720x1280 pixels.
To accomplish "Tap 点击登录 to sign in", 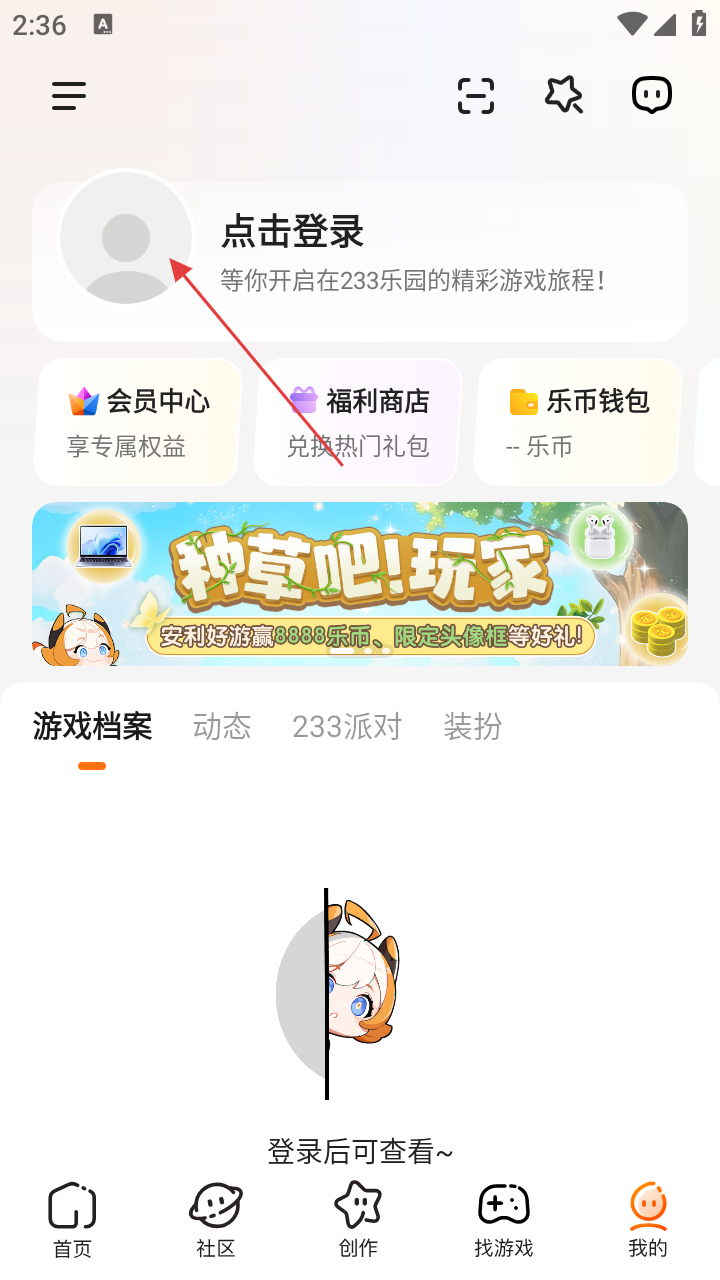I will pos(292,232).
